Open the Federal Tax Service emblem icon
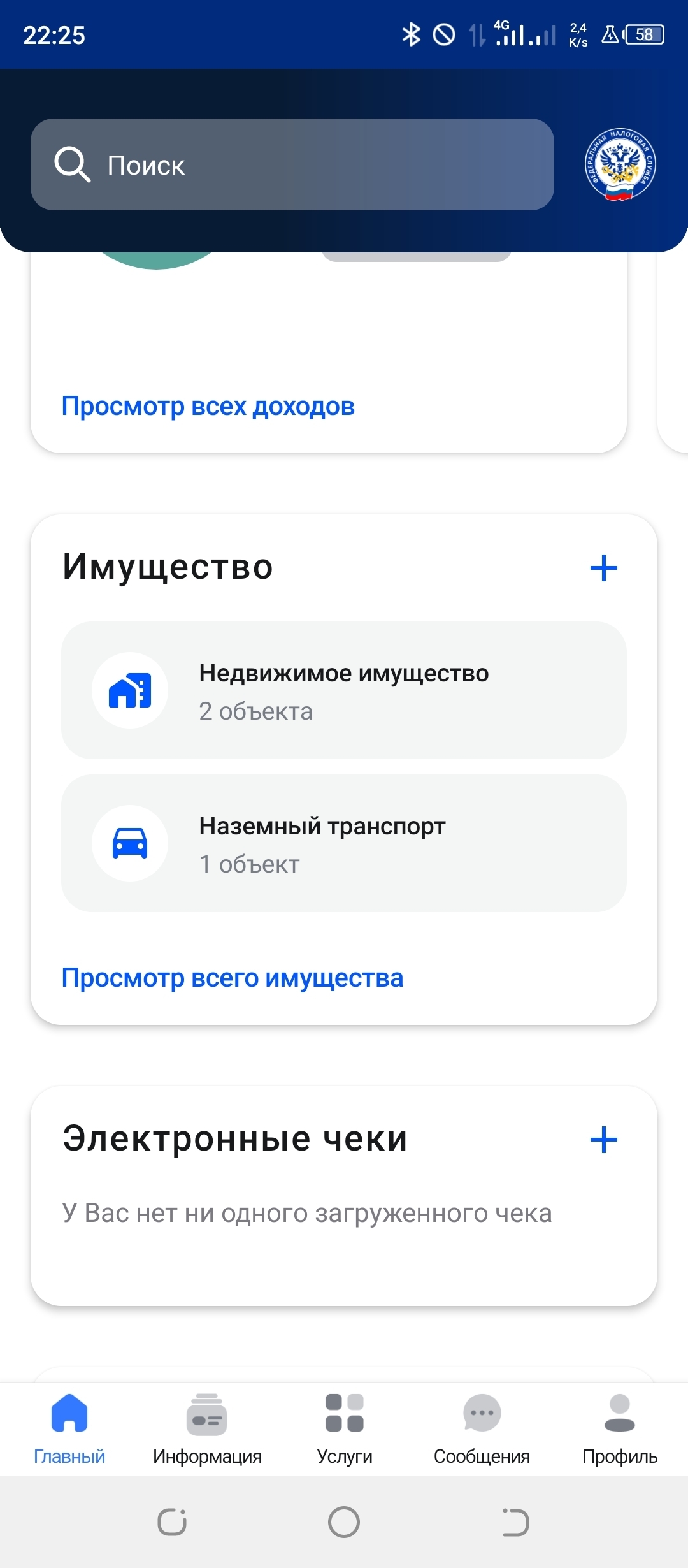Viewport: 688px width, 1568px height. point(620,165)
